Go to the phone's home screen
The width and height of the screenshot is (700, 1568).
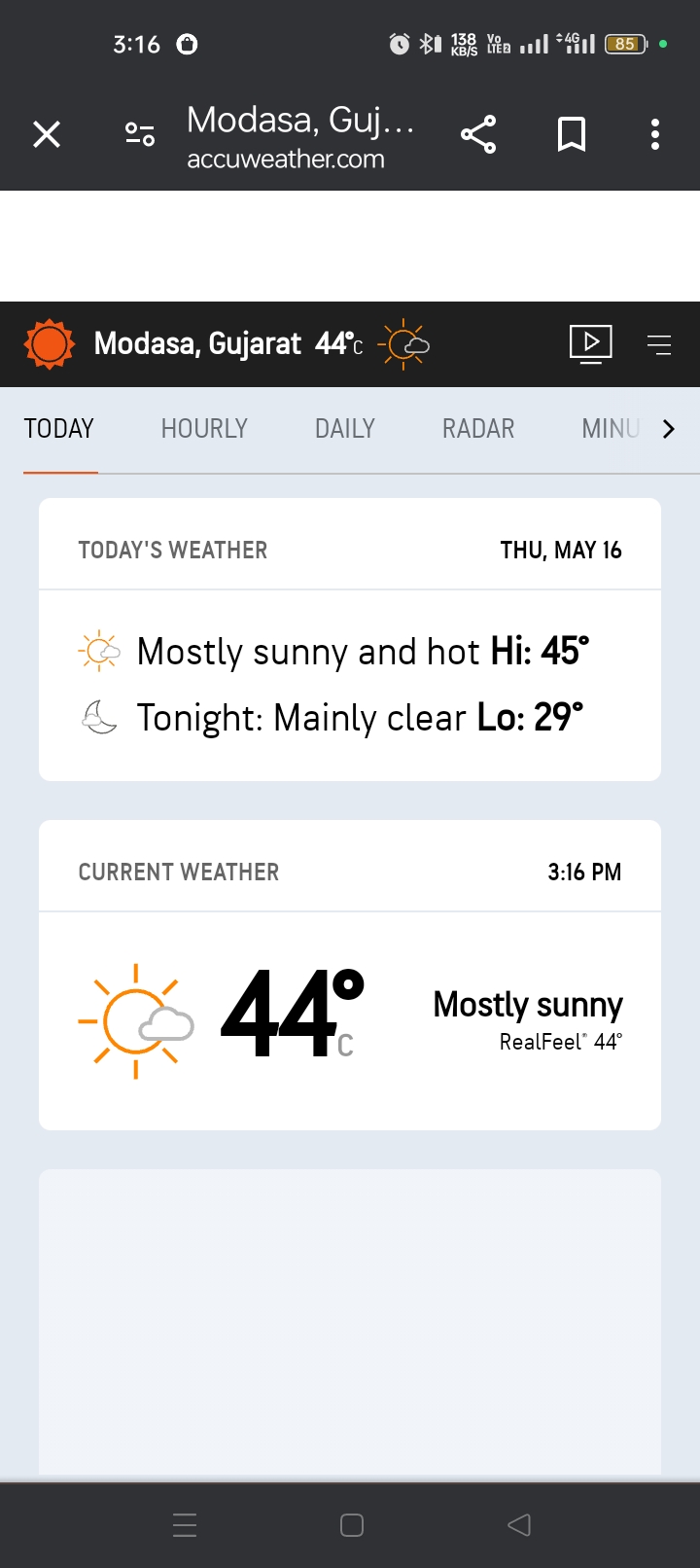pos(352,1524)
